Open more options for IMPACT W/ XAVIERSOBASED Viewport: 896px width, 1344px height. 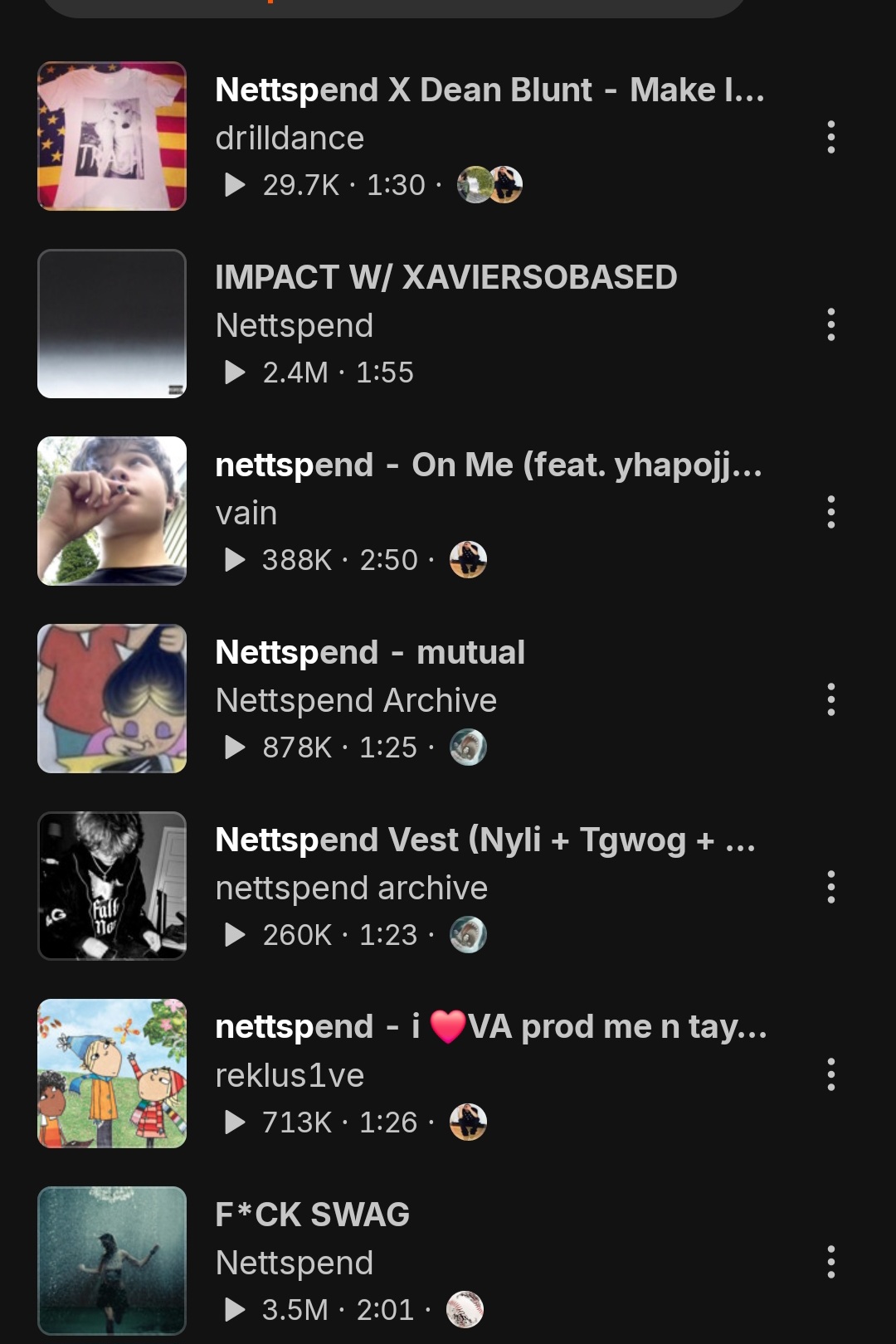click(830, 324)
